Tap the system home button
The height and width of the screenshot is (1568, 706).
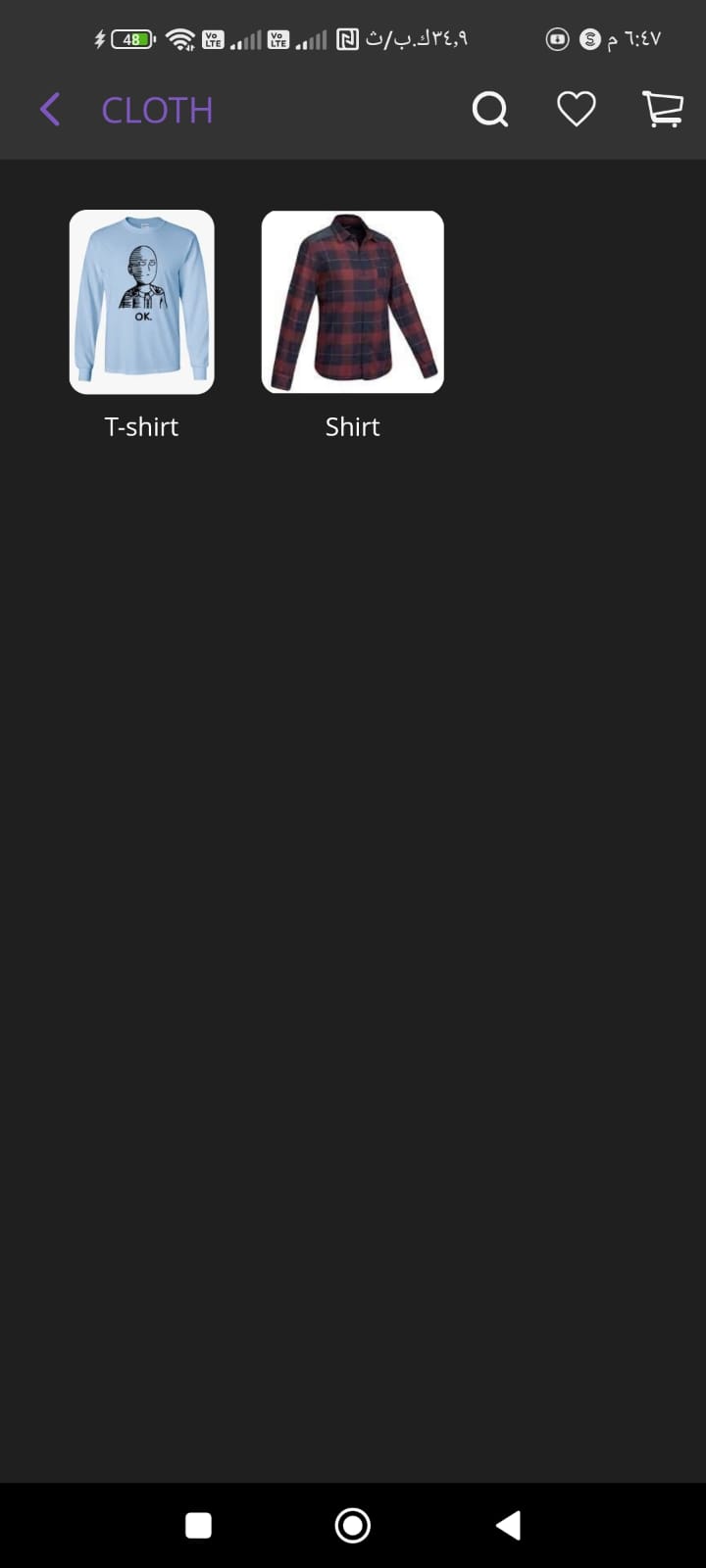coord(353,1525)
